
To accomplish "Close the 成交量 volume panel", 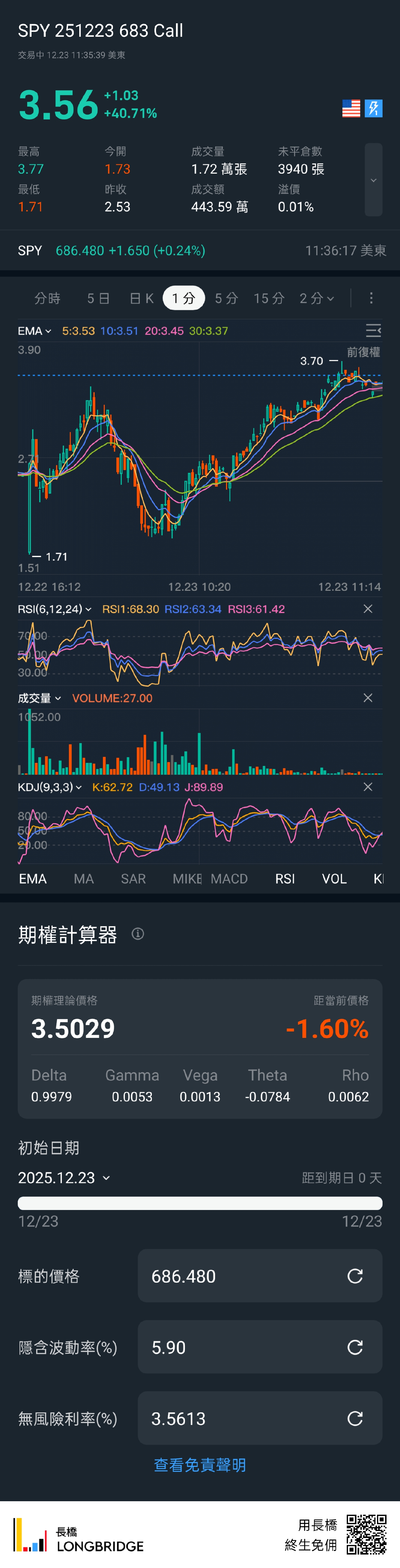I will point(368,698).
